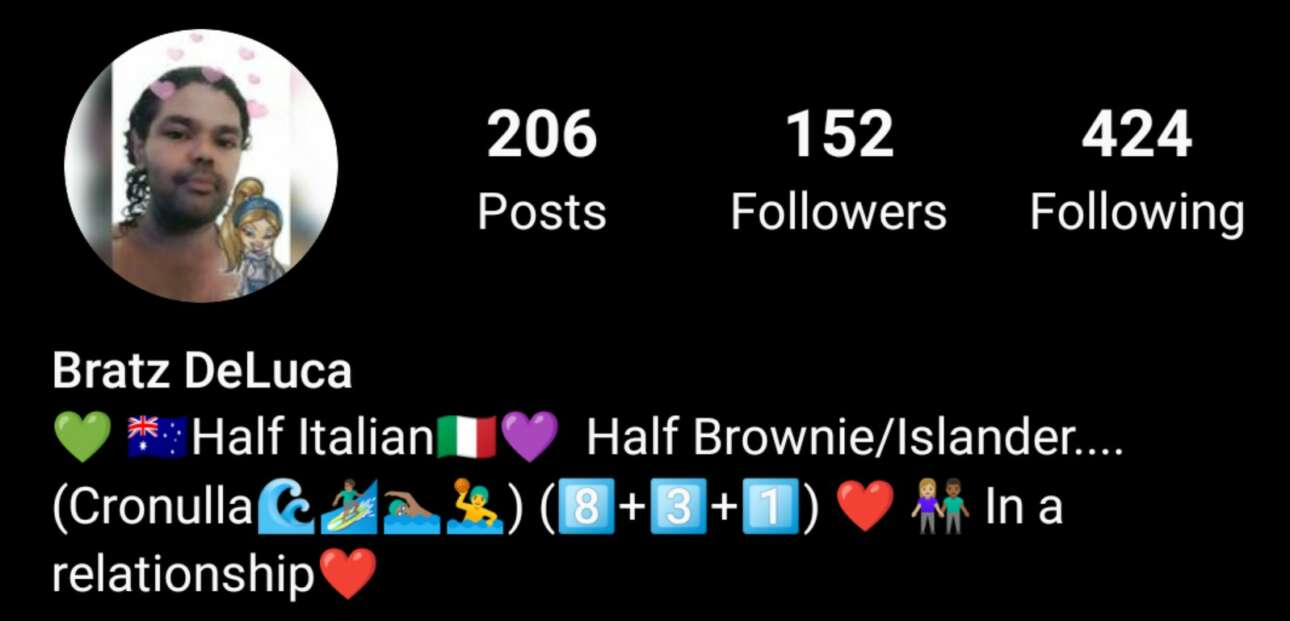Open Bratz DeLuca's profile picture
1290x621 pixels.
pos(201,166)
